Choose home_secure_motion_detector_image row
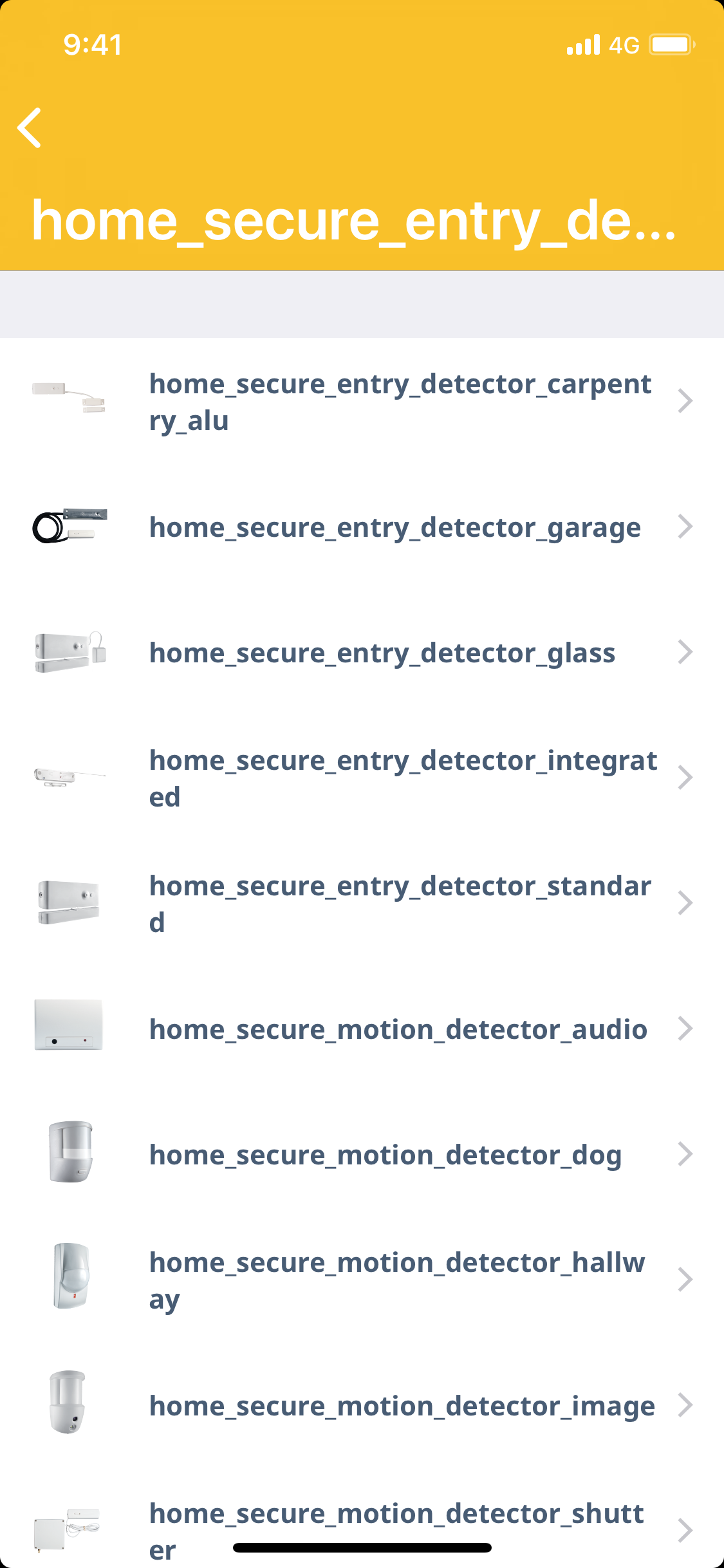The width and height of the screenshot is (724, 1568). coord(362,1406)
